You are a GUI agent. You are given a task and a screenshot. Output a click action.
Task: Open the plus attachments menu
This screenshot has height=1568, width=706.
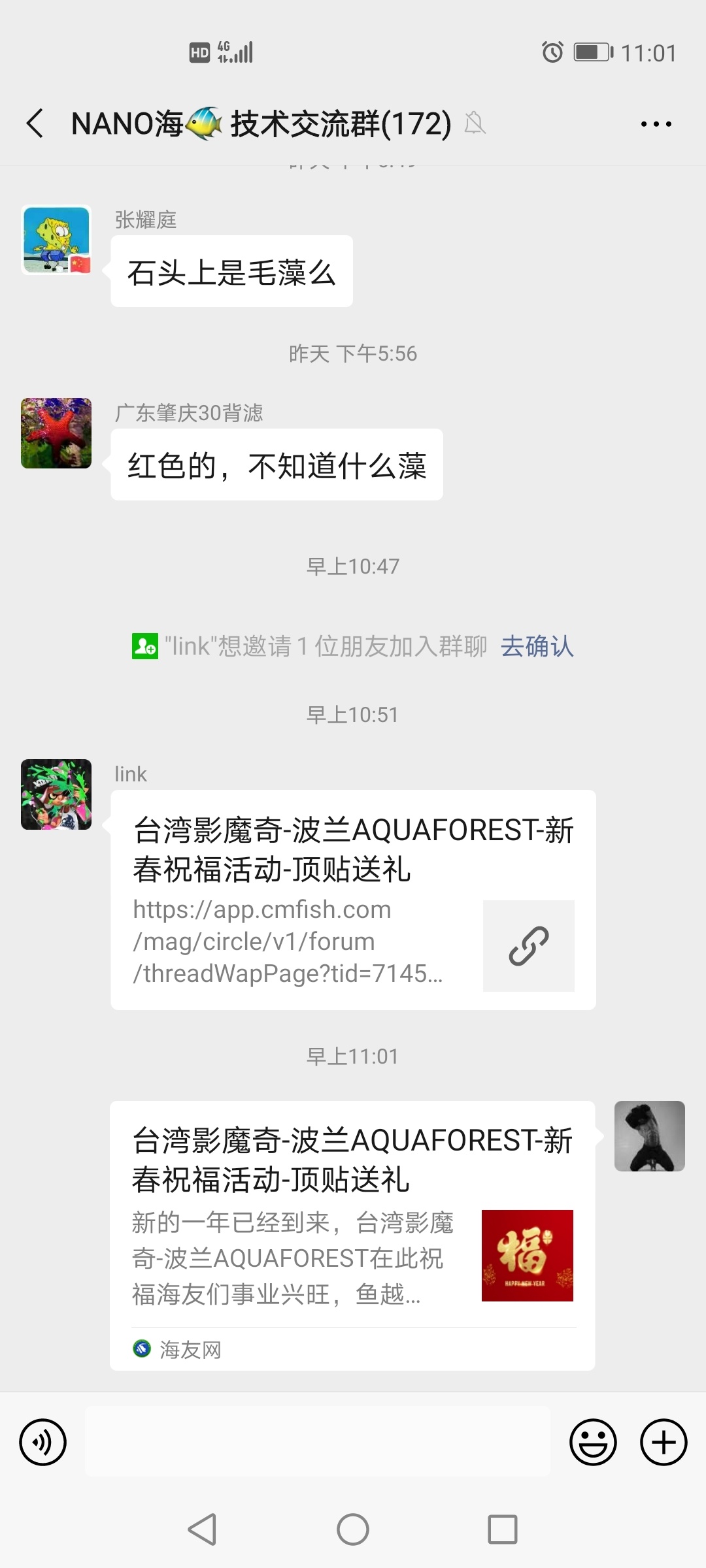[x=663, y=1442]
